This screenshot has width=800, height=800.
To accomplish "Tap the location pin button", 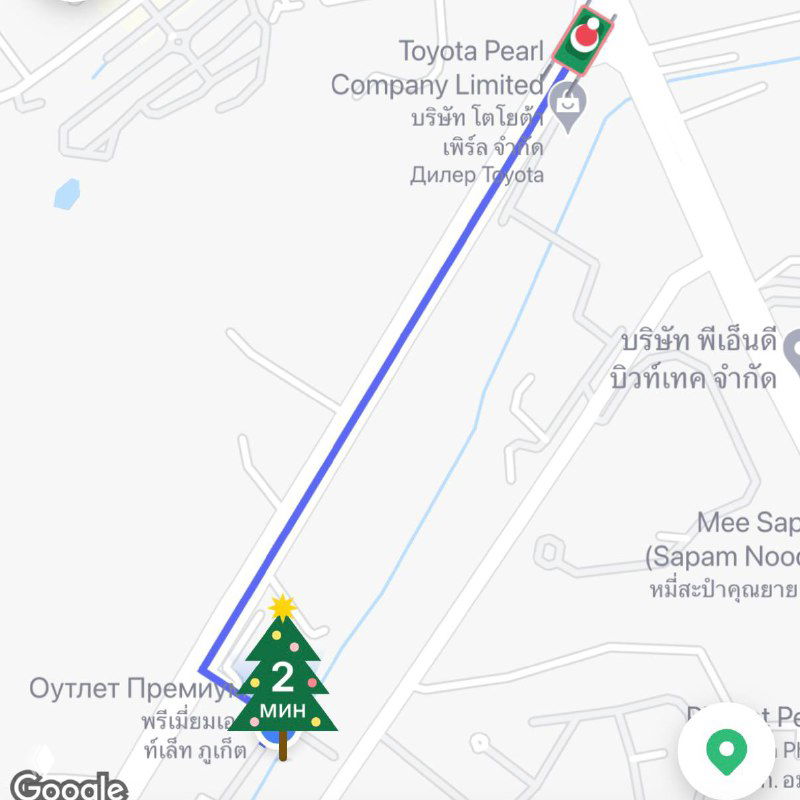I will [727, 750].
